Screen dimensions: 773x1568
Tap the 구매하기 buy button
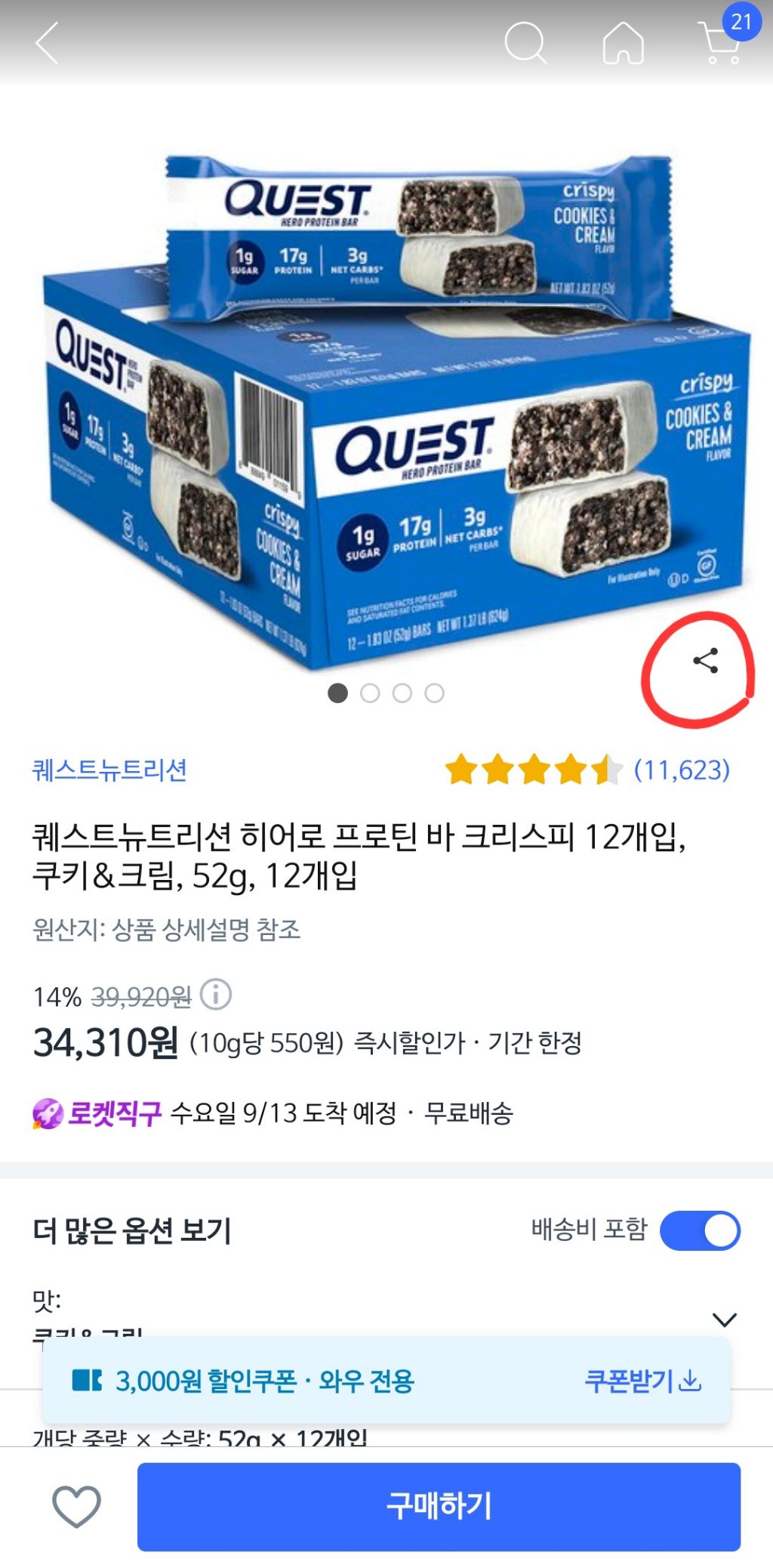[439, 1506]
